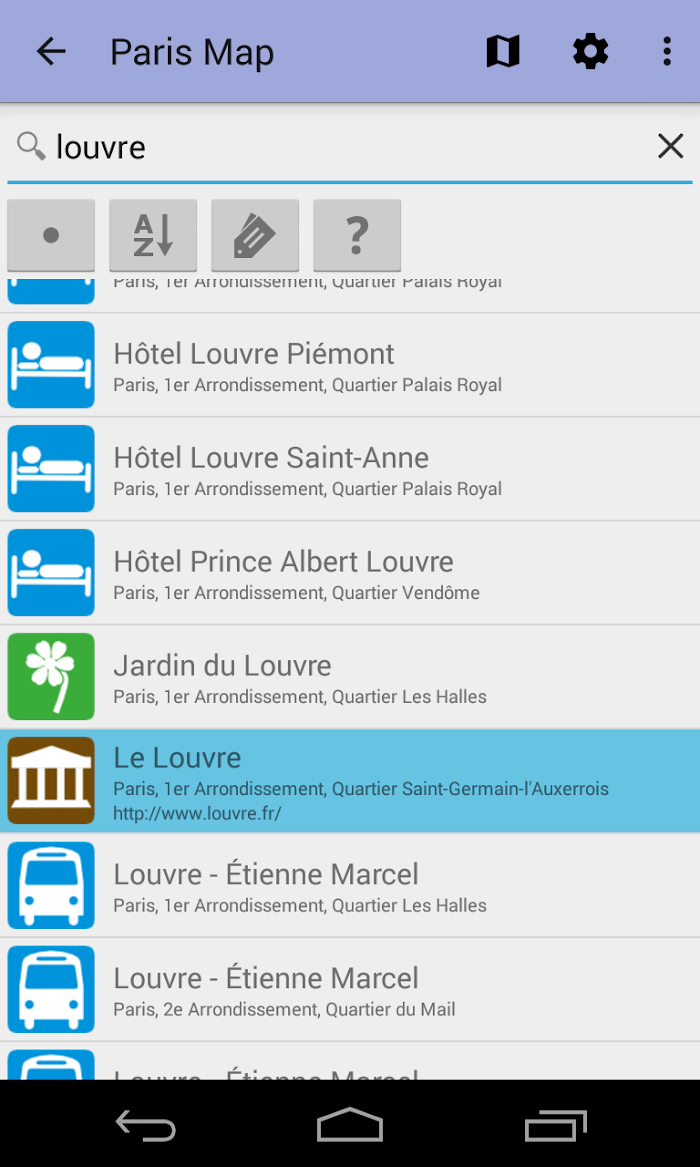Screen dimensions: 700x1167
Task: Tap the dot filter button
Action: [x=51, y=235]
